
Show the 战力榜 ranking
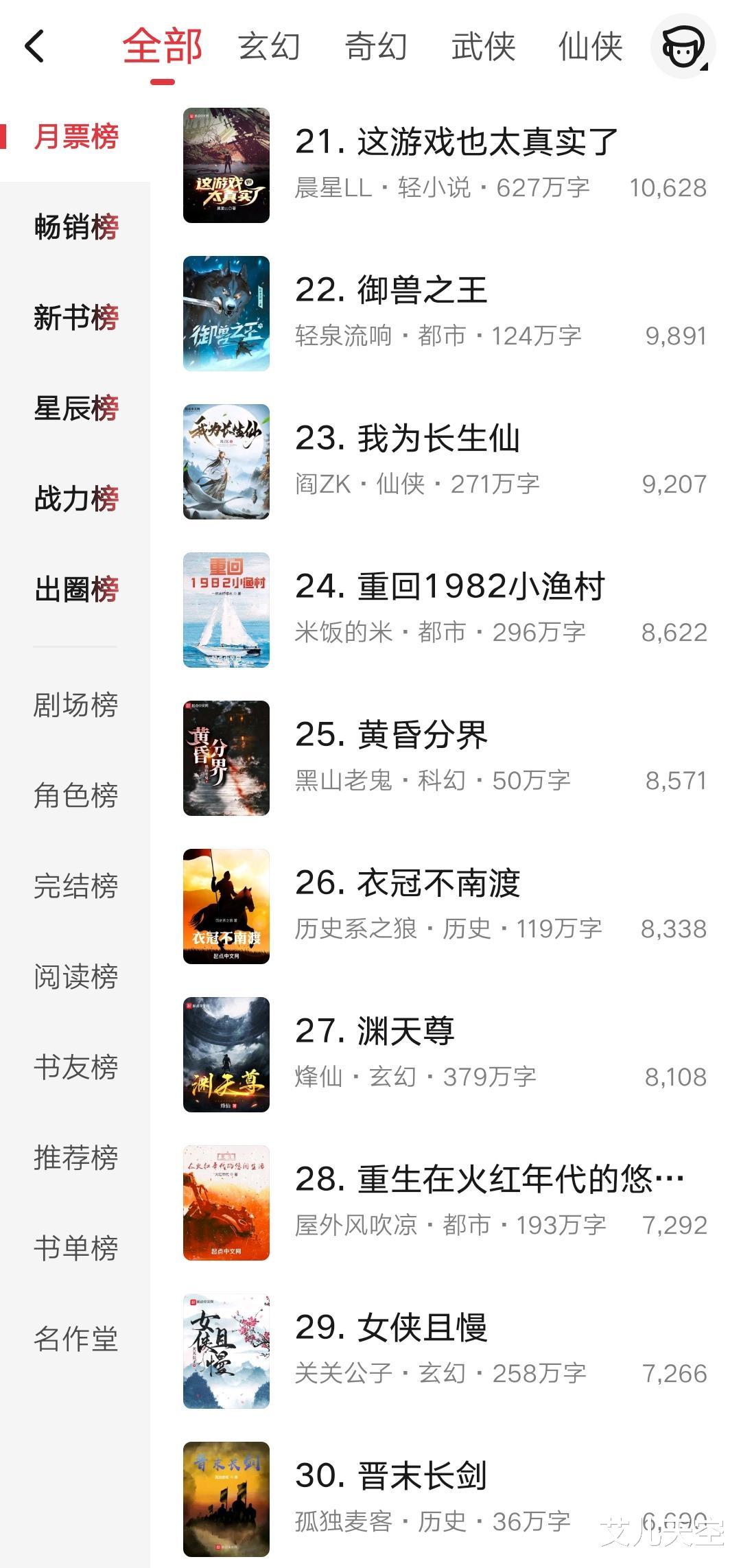pyautogui.click(x=75, y=499)
